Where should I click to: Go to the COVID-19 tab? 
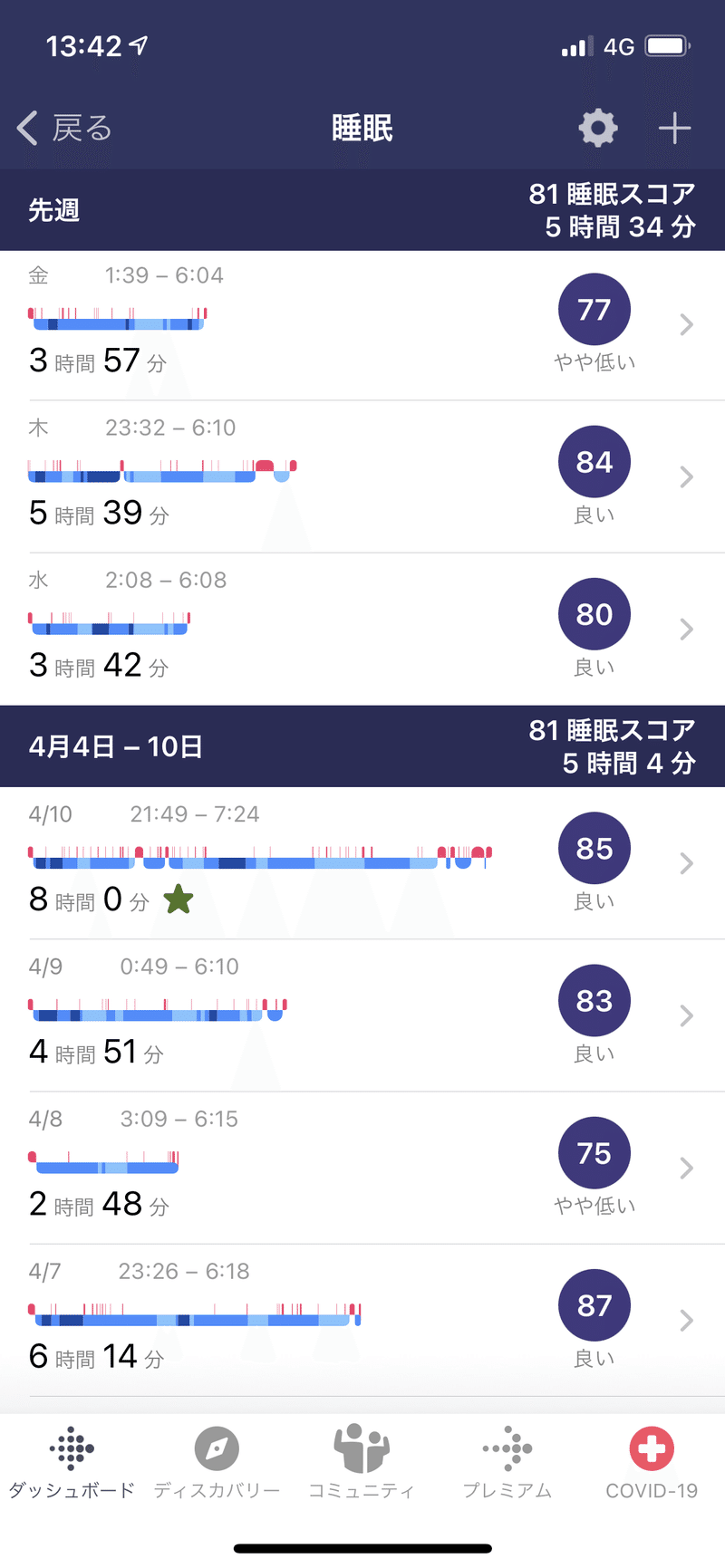click(652, 1462)
